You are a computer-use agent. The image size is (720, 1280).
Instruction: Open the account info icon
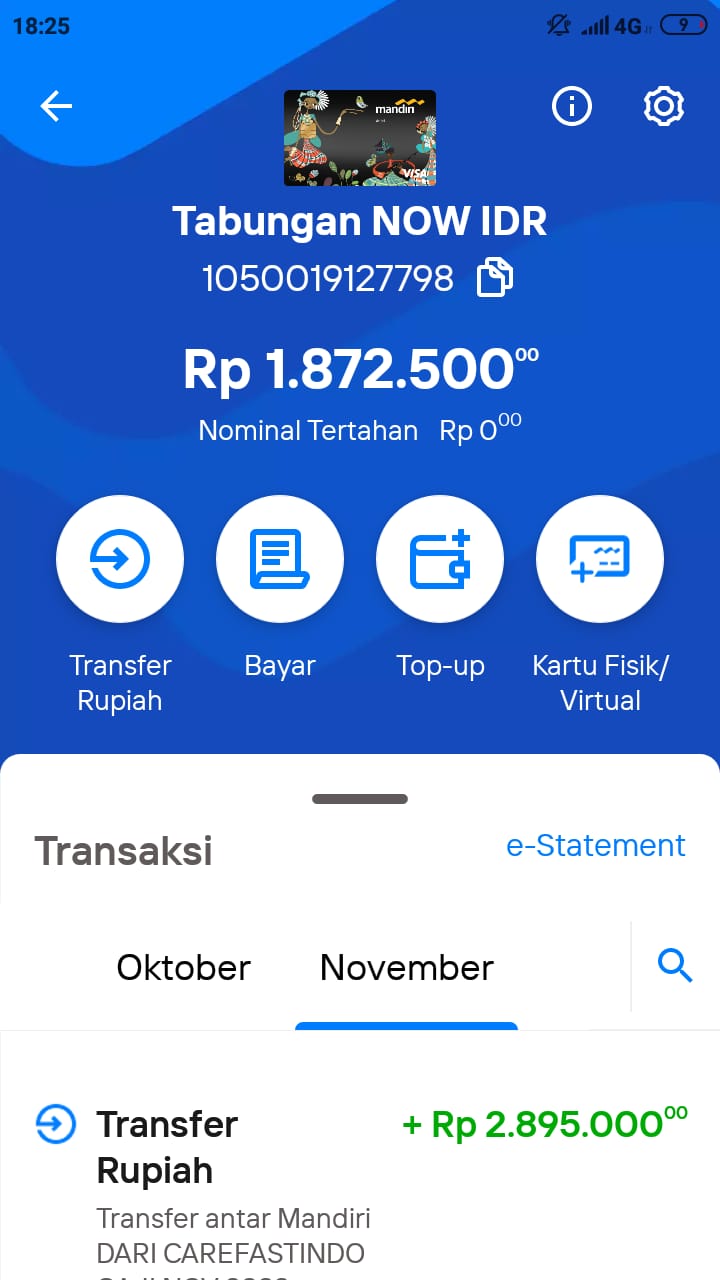click(572, 106)
